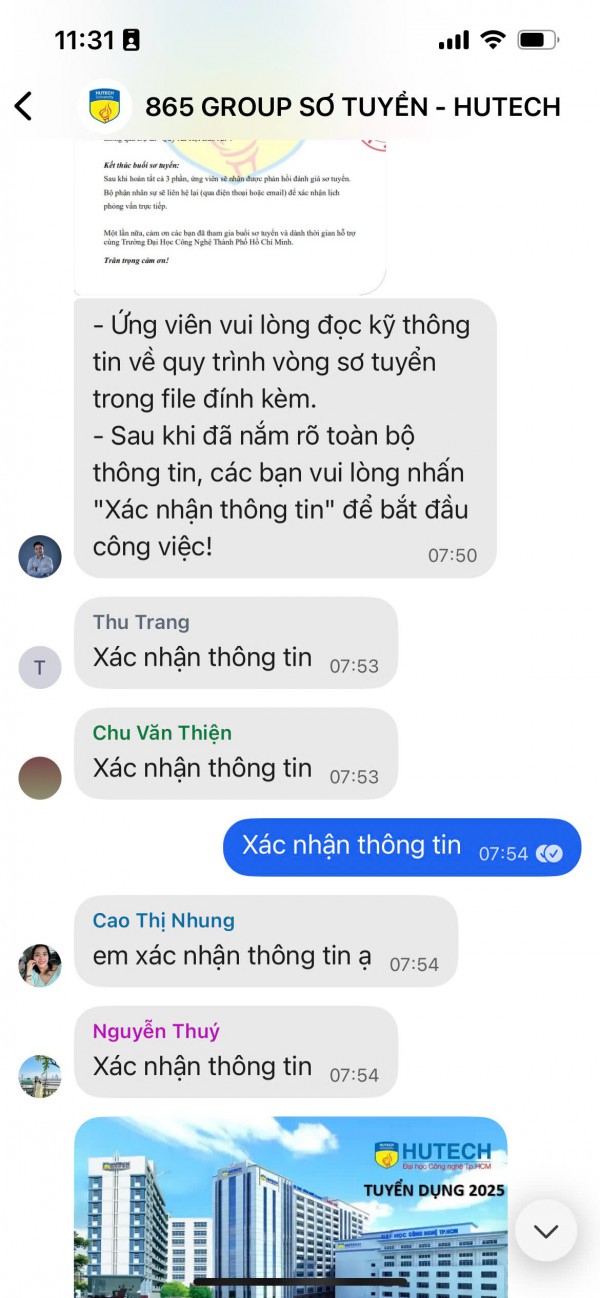Open 865 GROUP SƠ TUYỂN - HUTECH group info
The width and height of the screenshot is (600, 1298).
(352, 106)
